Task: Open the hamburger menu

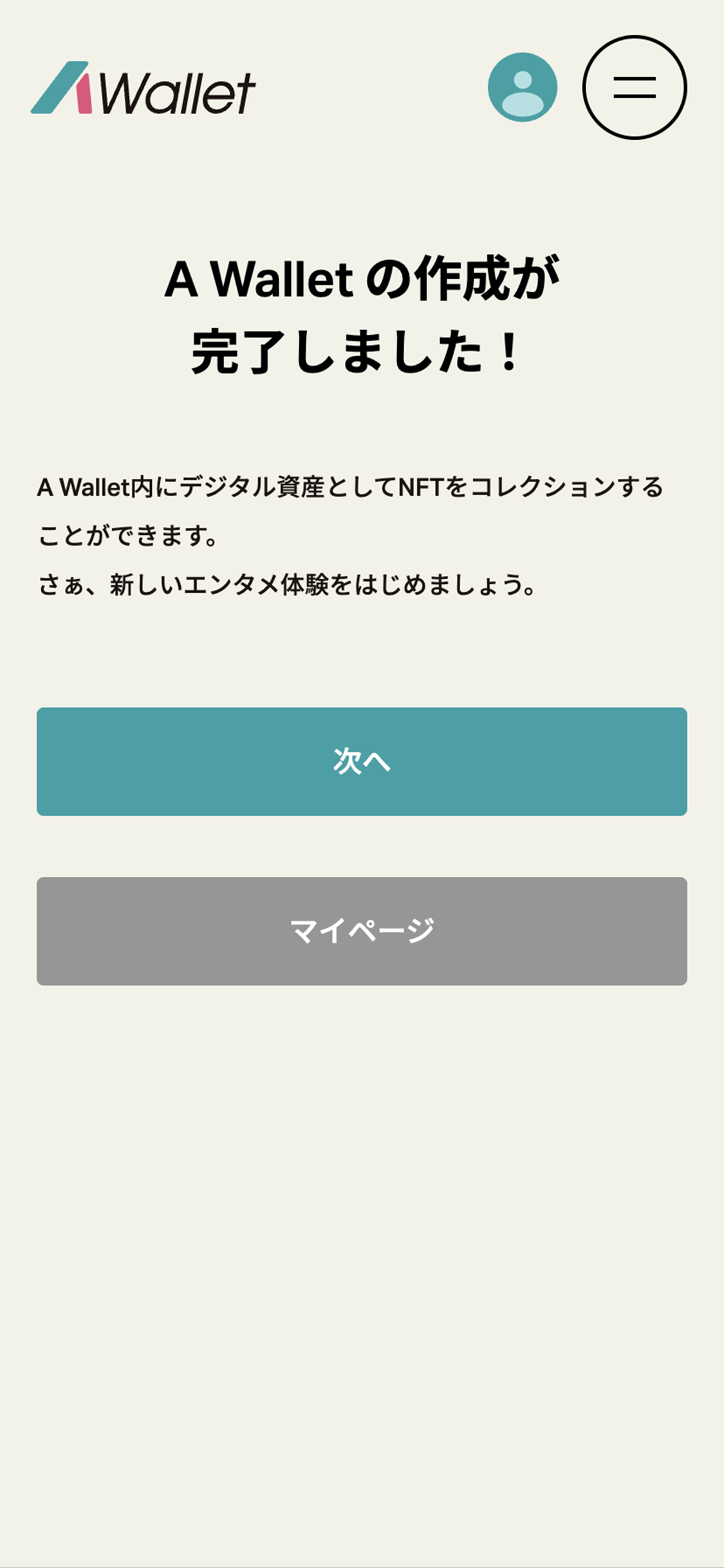Action: tap(634, 88)
